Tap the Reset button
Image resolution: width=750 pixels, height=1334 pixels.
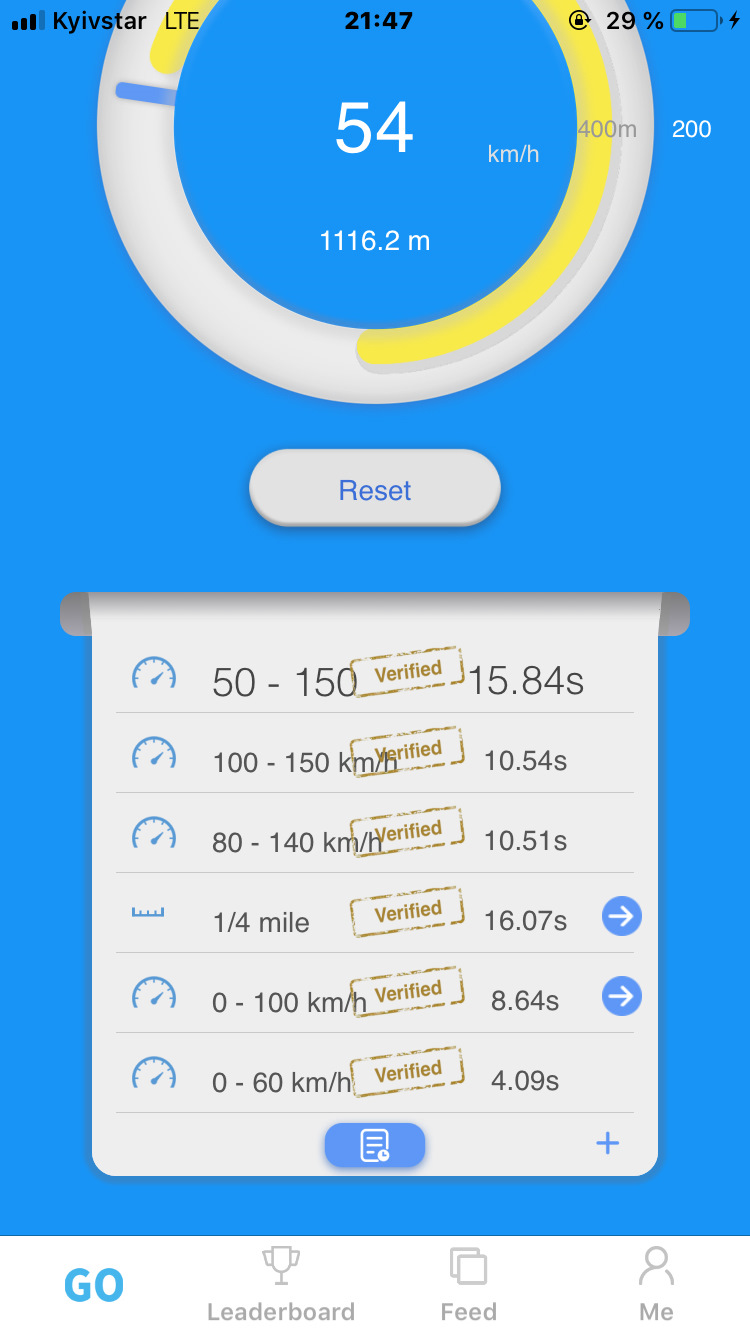[x=374, y=490]
